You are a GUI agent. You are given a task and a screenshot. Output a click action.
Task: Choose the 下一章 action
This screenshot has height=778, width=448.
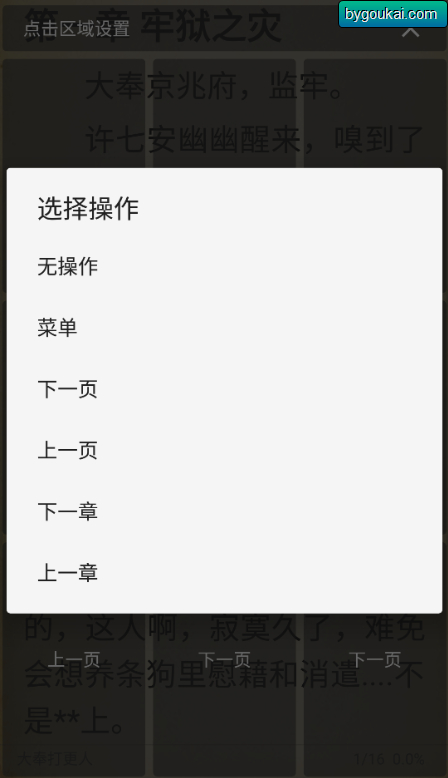[x=224, y=511]
